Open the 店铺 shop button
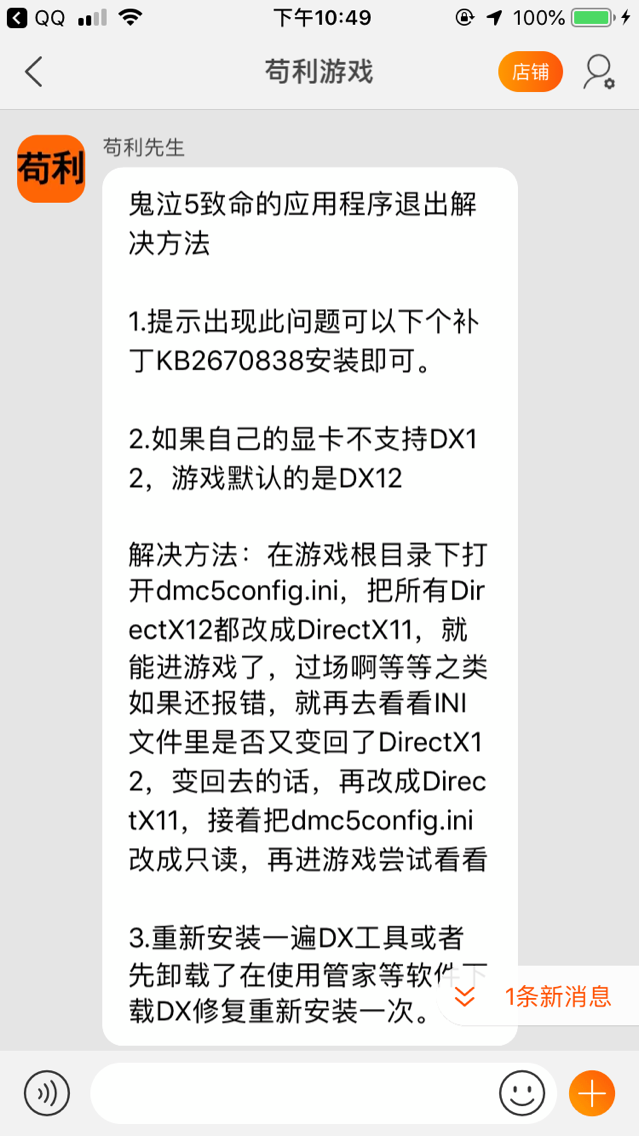Image resolution: width=639 pixels, height=1136 pixels. pyautogui.click(x=530, y=72)
